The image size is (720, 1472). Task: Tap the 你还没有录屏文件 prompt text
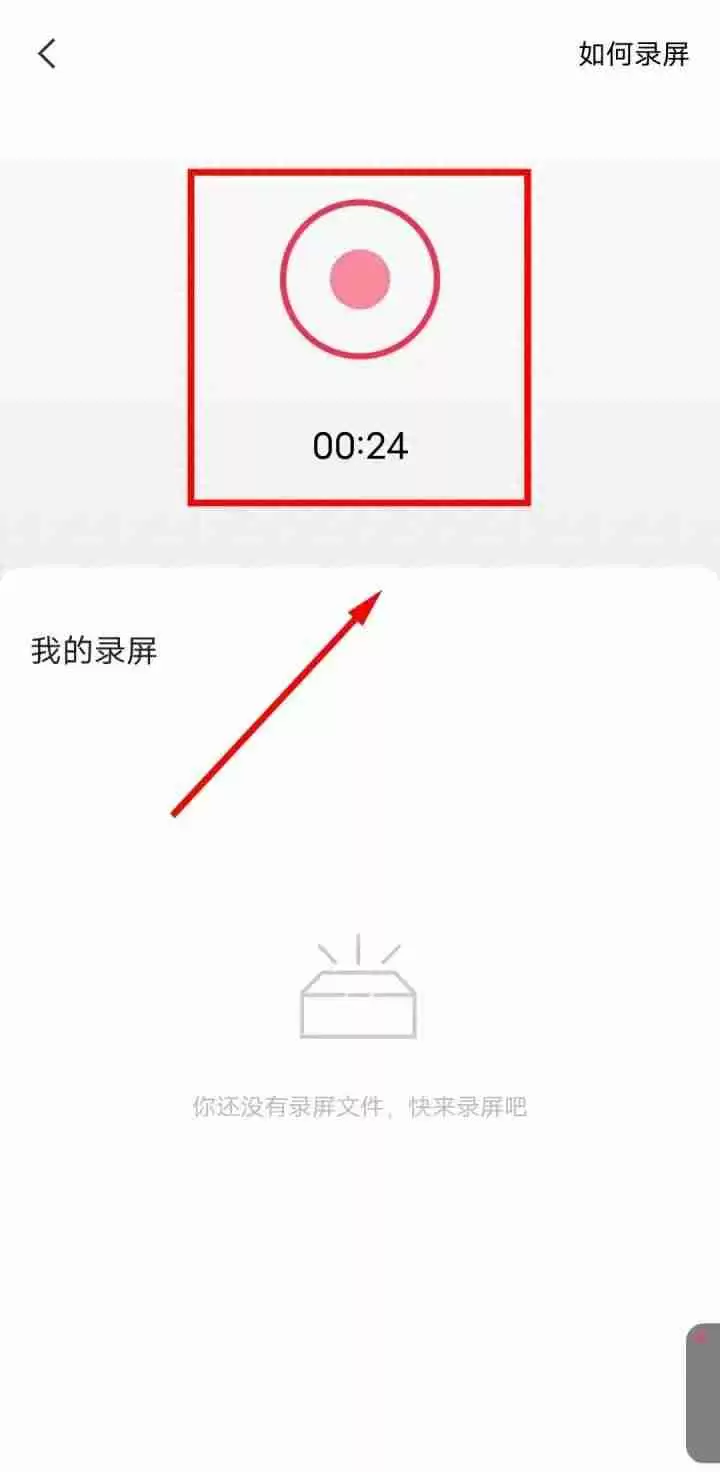point(360,1105)
